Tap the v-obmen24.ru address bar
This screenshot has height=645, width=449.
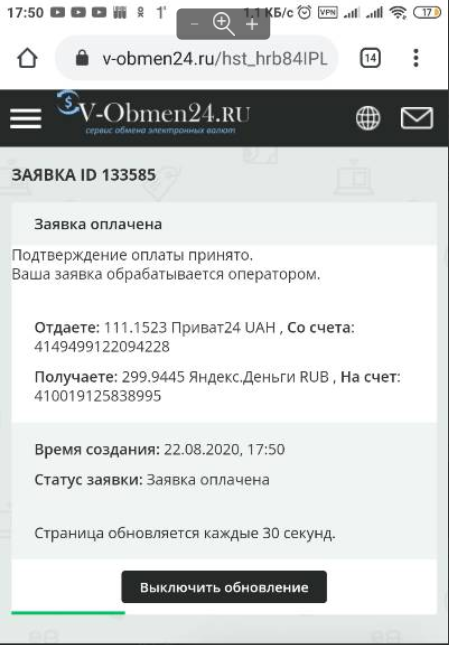[x=197, y=58]
